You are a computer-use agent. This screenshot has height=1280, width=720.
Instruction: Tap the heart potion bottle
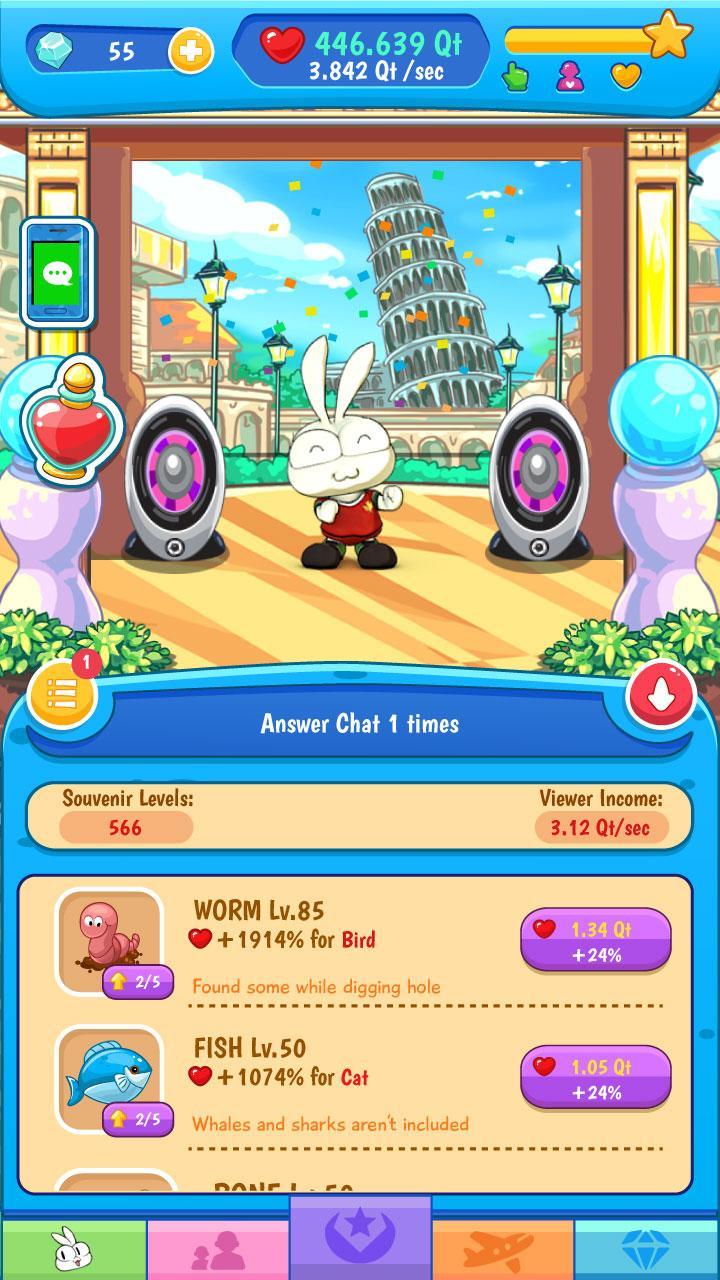click(x=68, y=421)
